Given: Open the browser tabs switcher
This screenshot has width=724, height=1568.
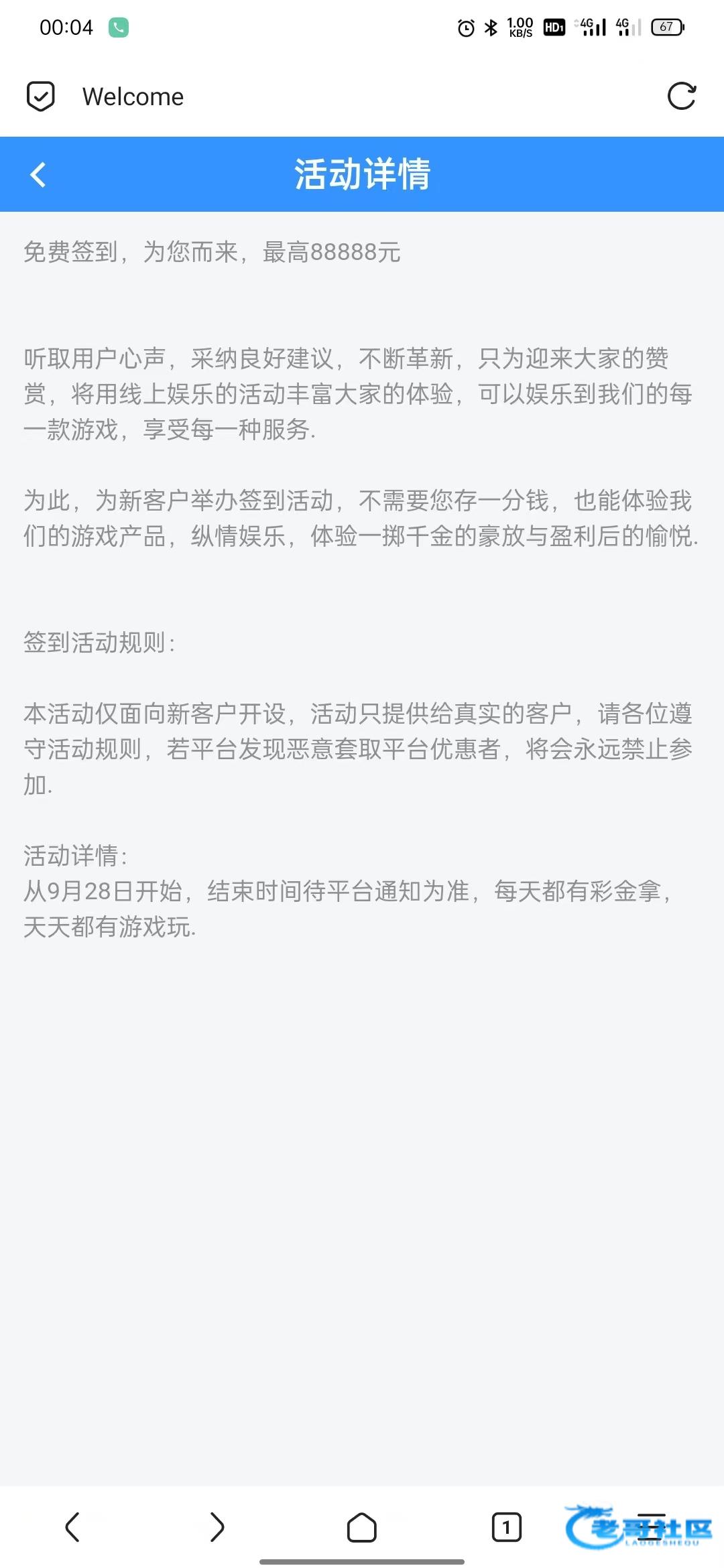Looking at the screenshot, I should click(x=507, y=1527).
